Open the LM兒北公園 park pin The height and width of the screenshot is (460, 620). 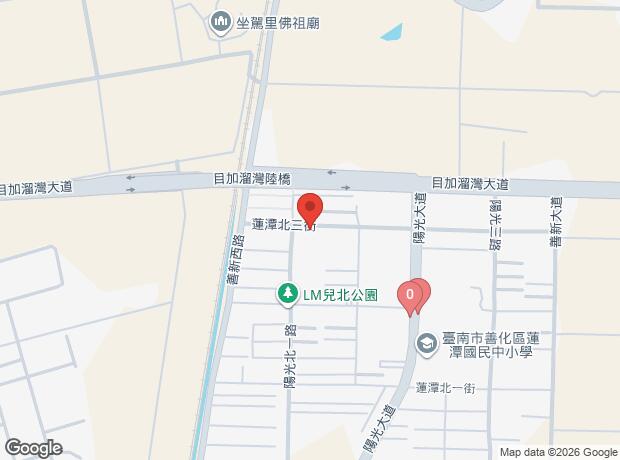[x=287, y=295]
